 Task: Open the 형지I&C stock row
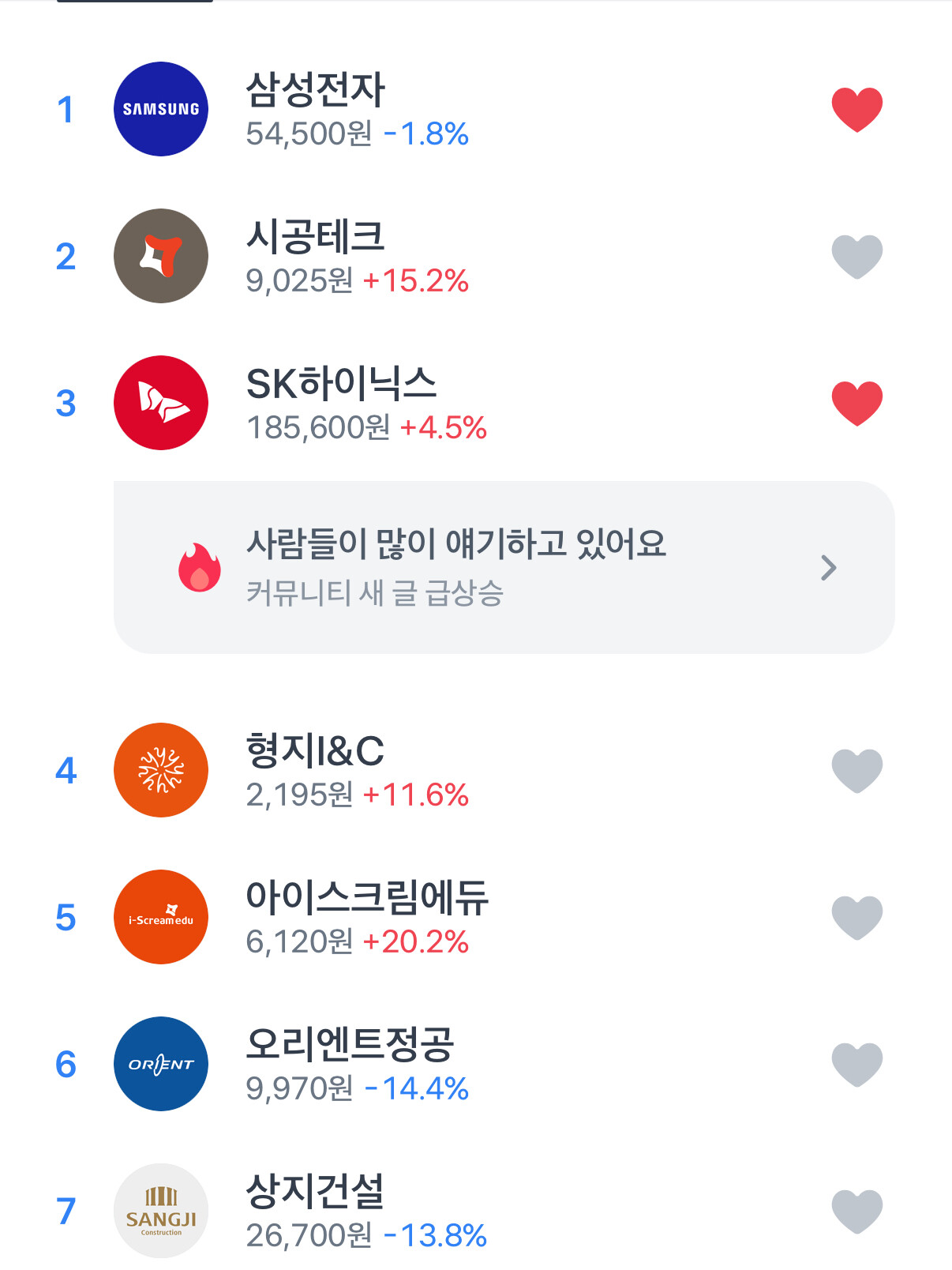click(476, 770)
